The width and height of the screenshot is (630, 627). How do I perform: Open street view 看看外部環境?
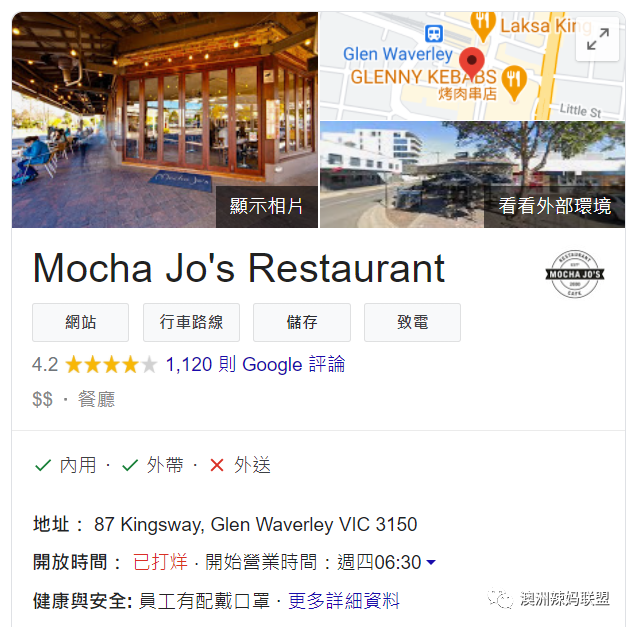pyautogui.click(x=555, y=206)
